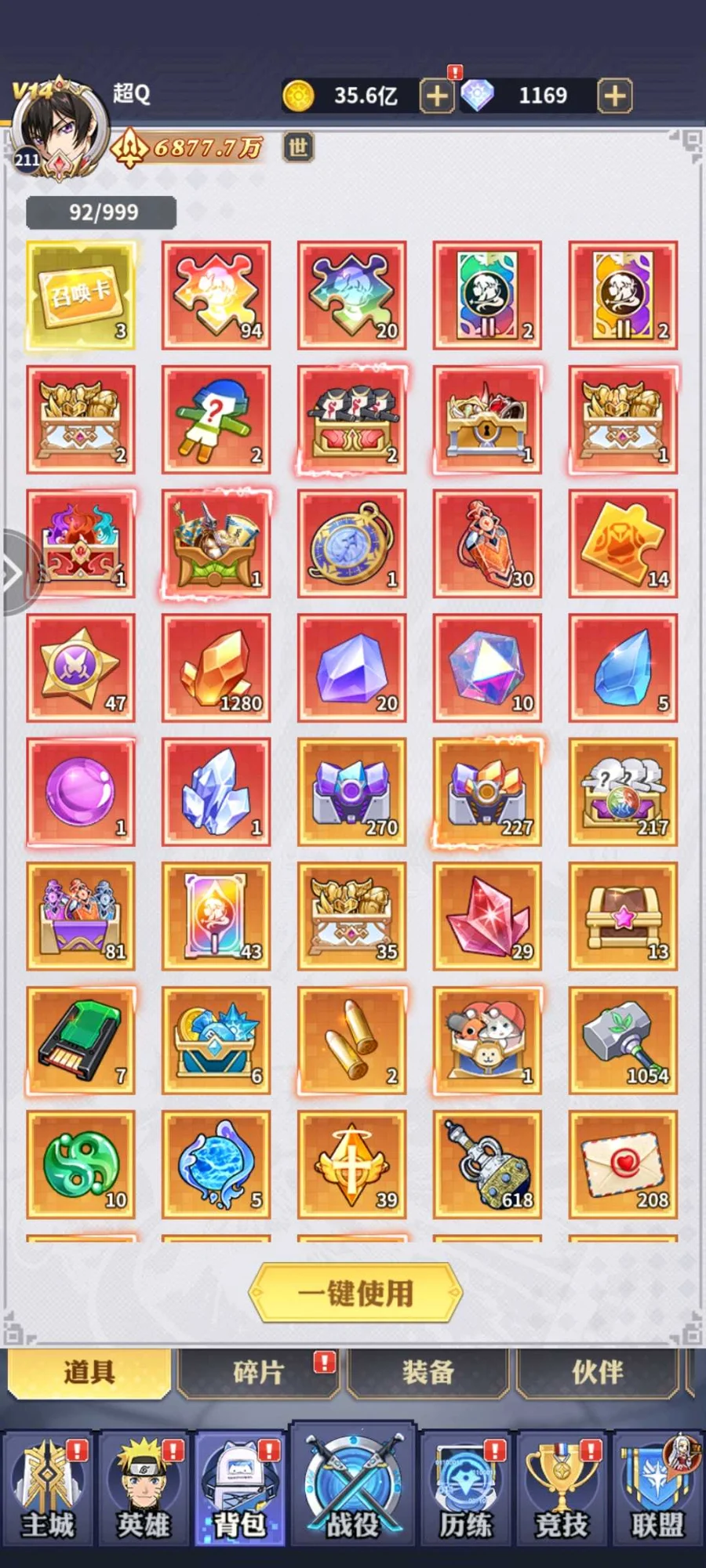Tap the 世 world button
The height and width of the screenshot is (1568, 706).
point(298,147)
